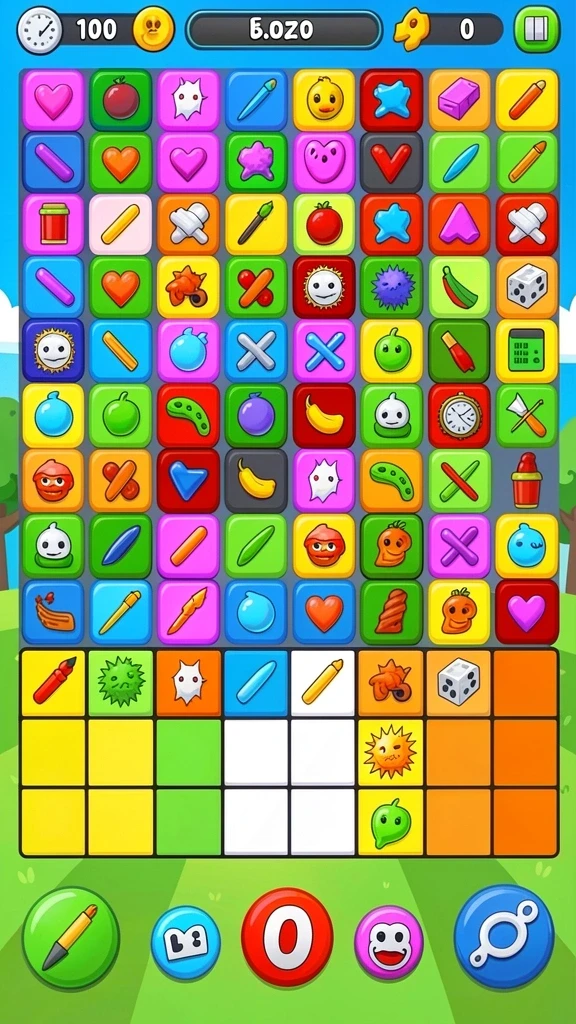Select the green calculator on yellow tile
The height and width of the screenshot is (1024, 576).
[x=526, y=351]
